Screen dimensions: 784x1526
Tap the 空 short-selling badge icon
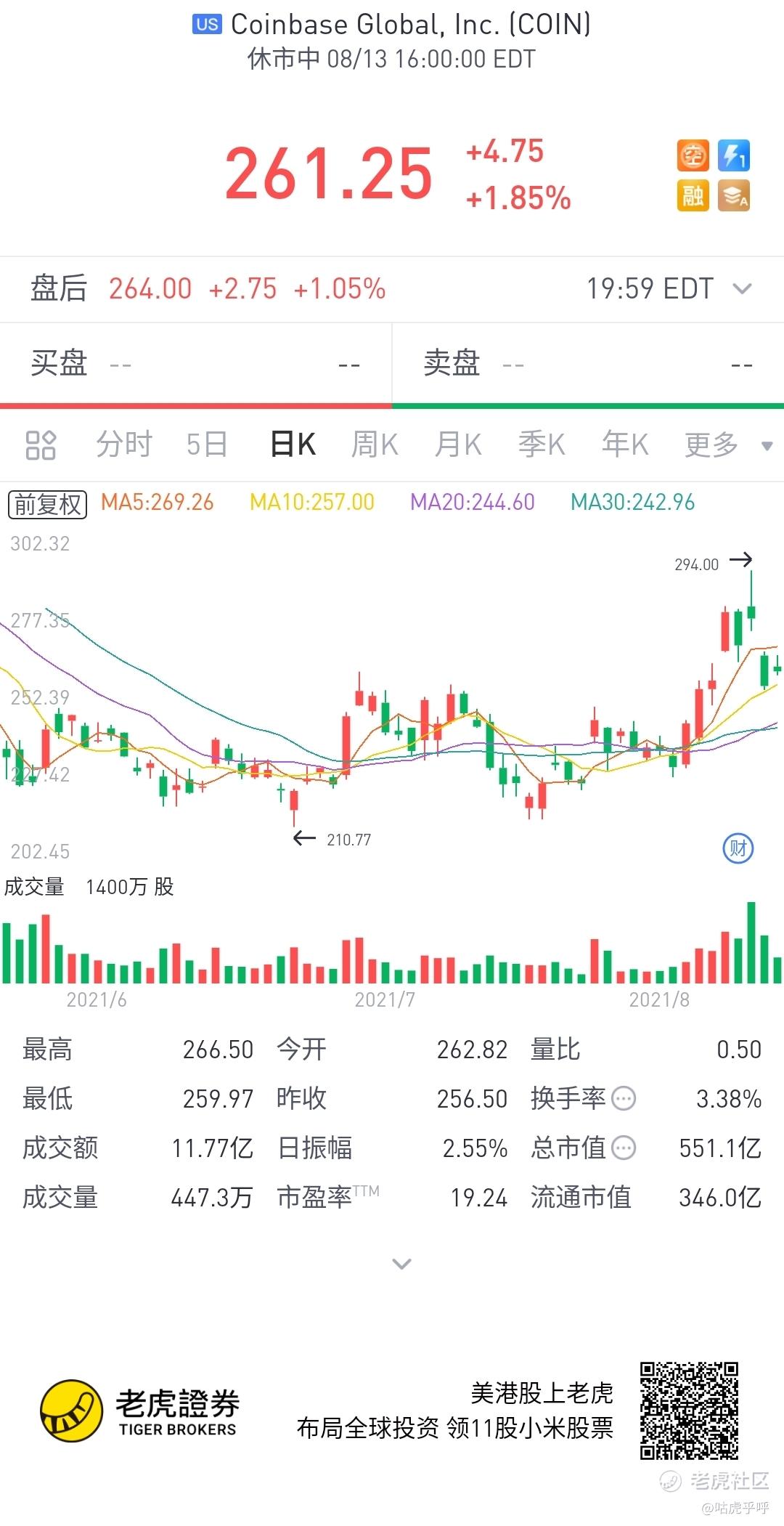693,155
